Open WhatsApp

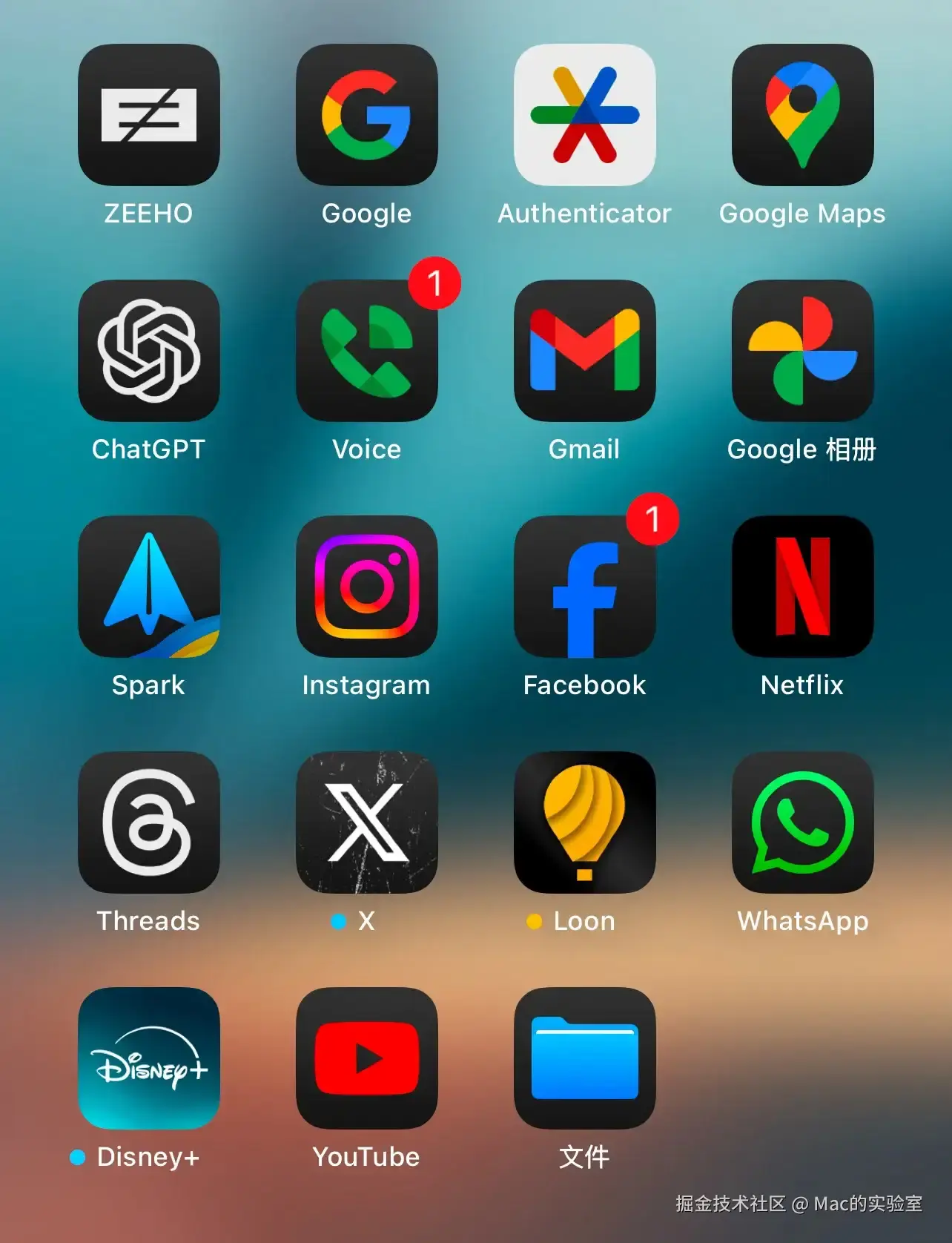coord(802,822)
